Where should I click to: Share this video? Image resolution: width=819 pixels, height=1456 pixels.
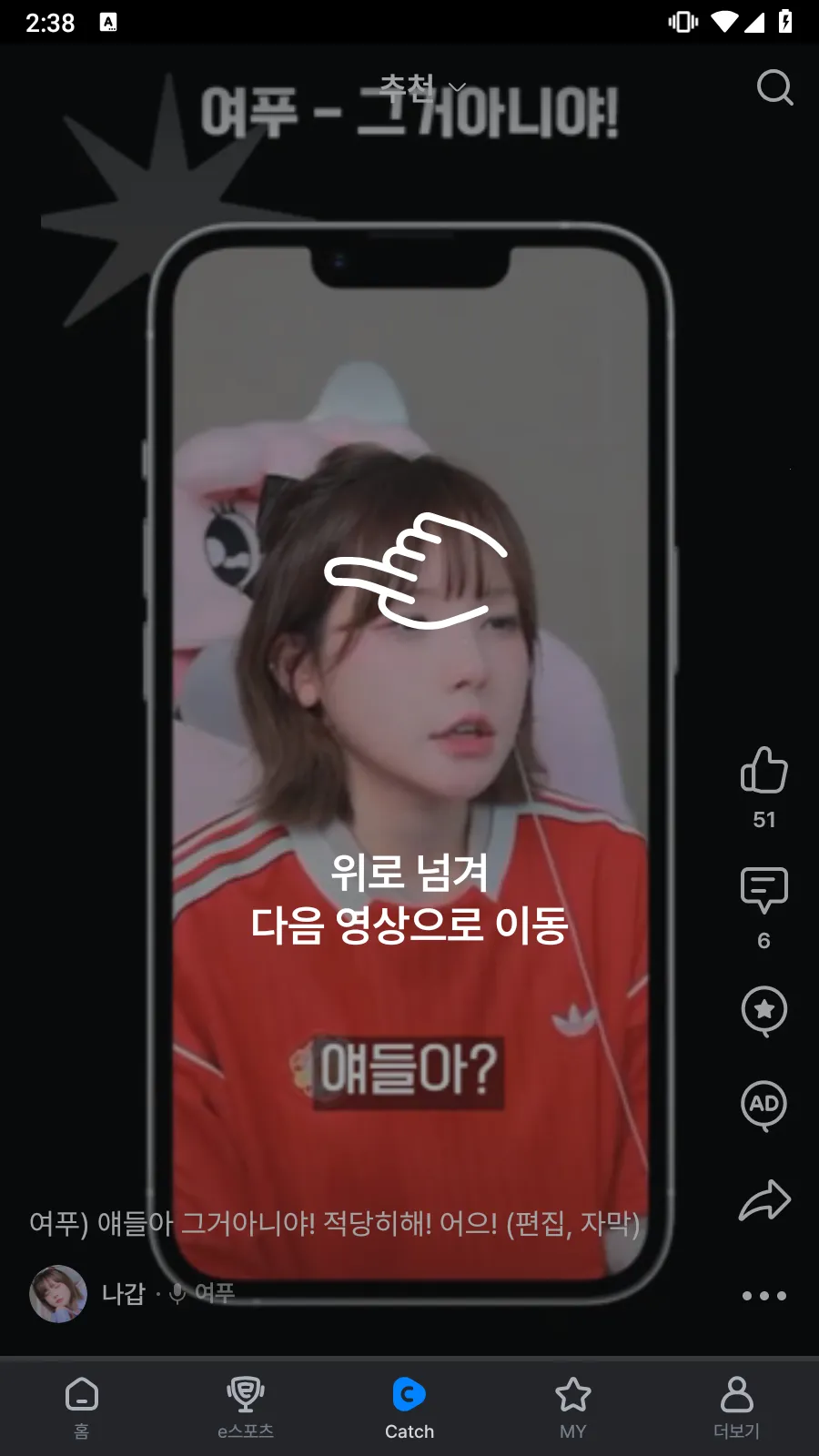point(763,1200)
